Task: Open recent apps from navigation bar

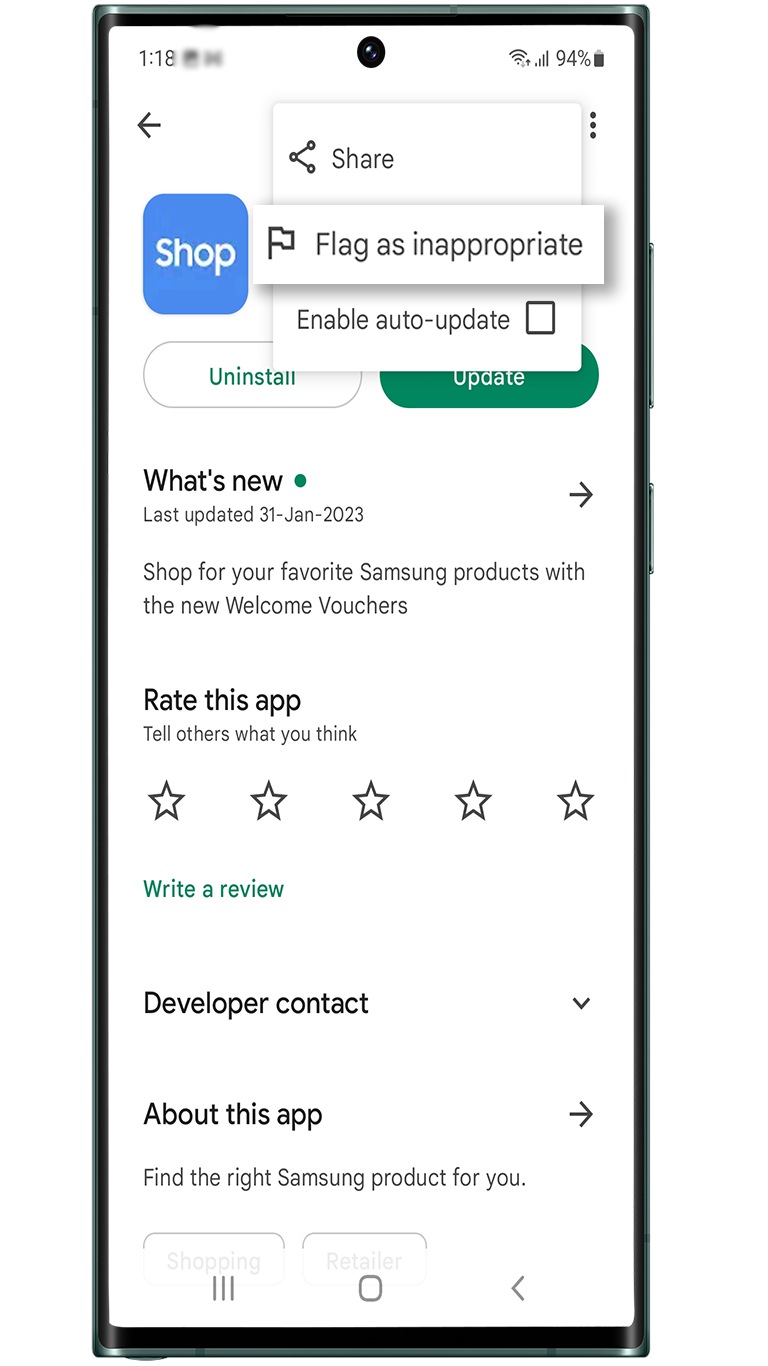Action: pyautogui.click(x=223, y=1288)
